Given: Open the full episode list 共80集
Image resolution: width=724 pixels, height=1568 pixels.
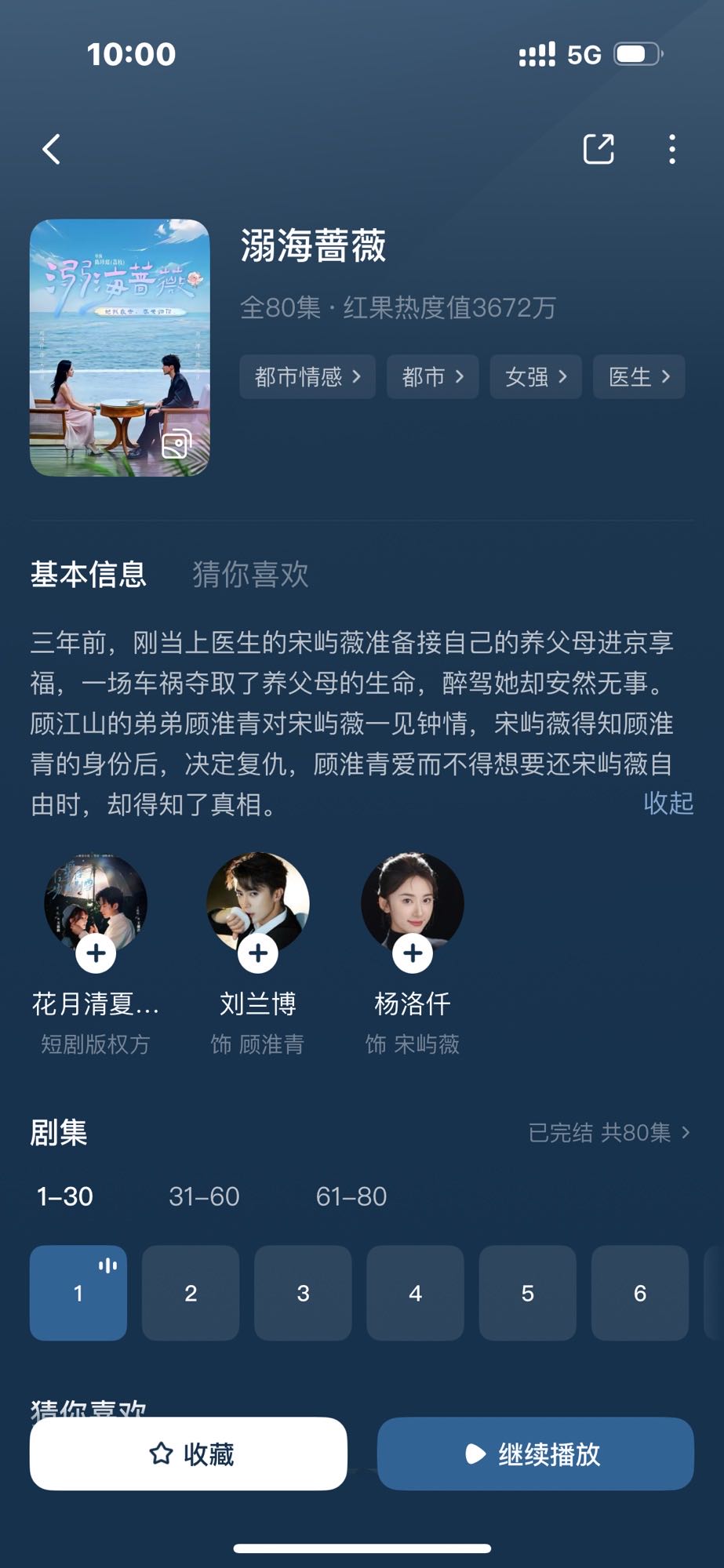Looking at the screenshot, I should 609,1133.
